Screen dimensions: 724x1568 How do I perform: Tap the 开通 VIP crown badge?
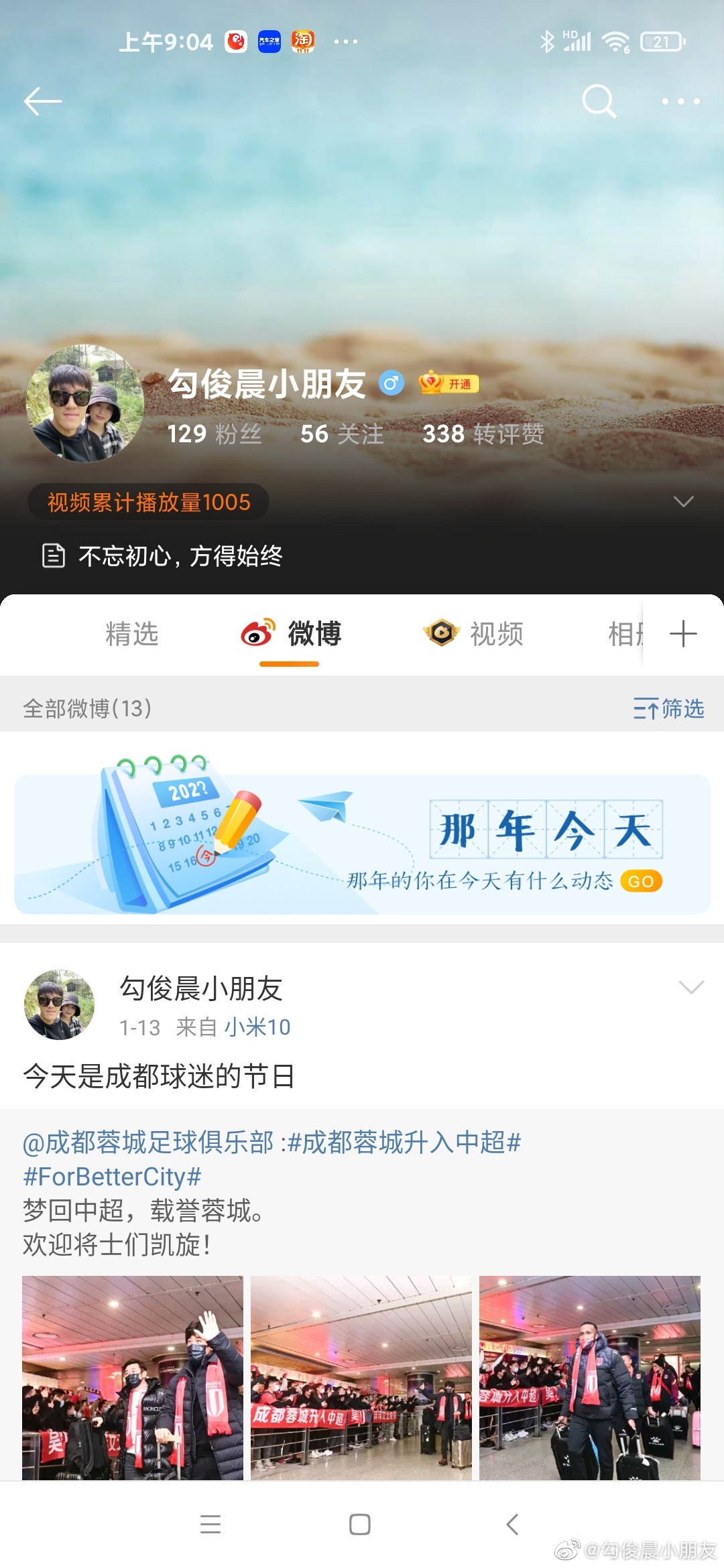(448, 383)
